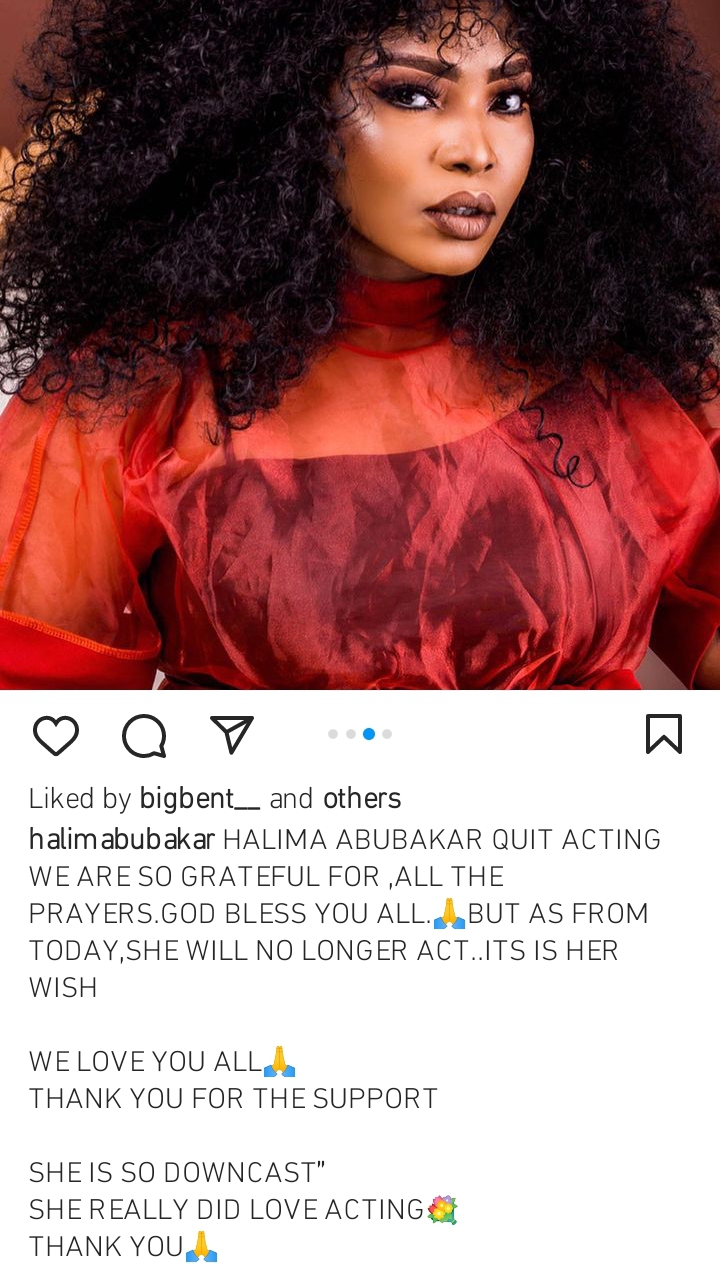The width and height of the screenshot is (720, 1271).
Task: Select the second carousel page dot
Action: tap(350, 733)
